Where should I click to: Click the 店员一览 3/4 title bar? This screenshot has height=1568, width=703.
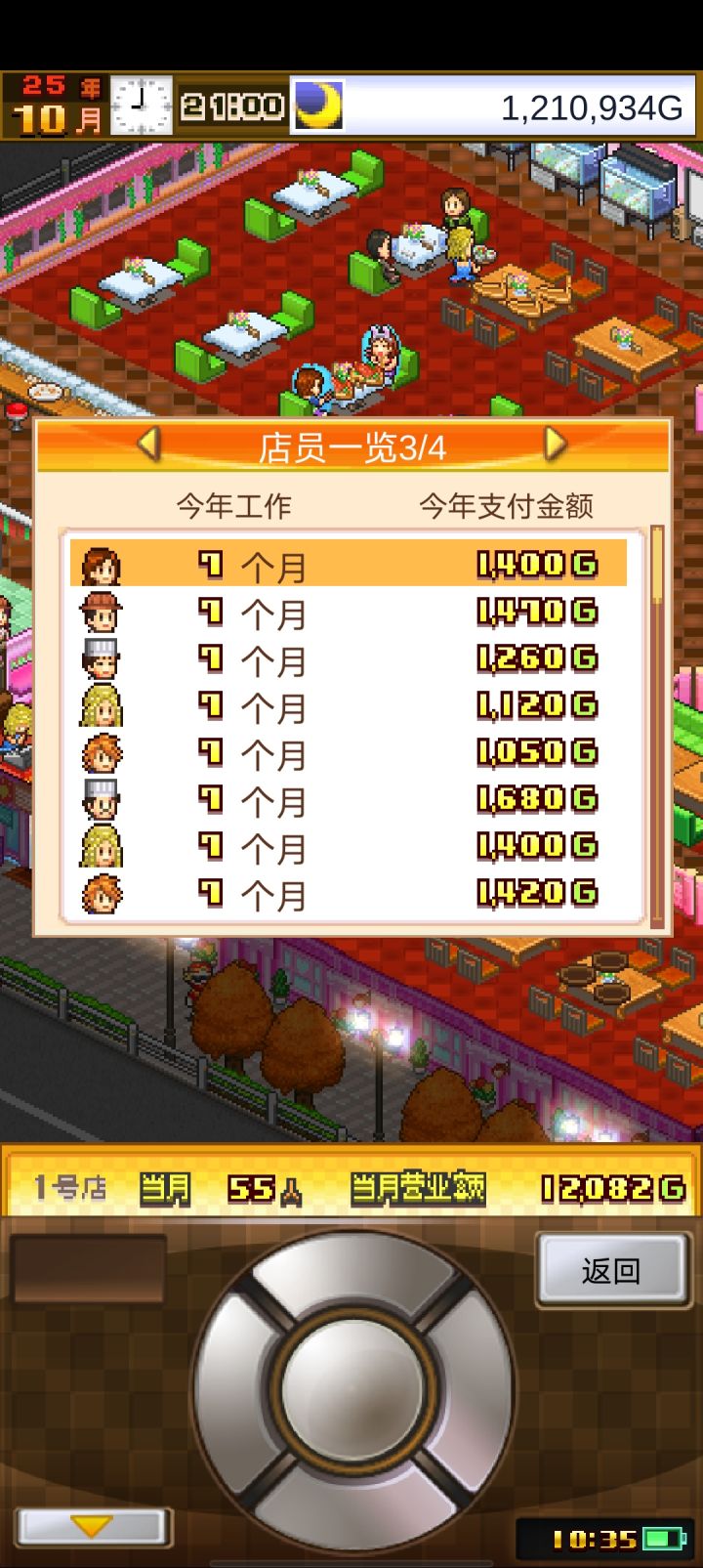(x=351, y=447)
